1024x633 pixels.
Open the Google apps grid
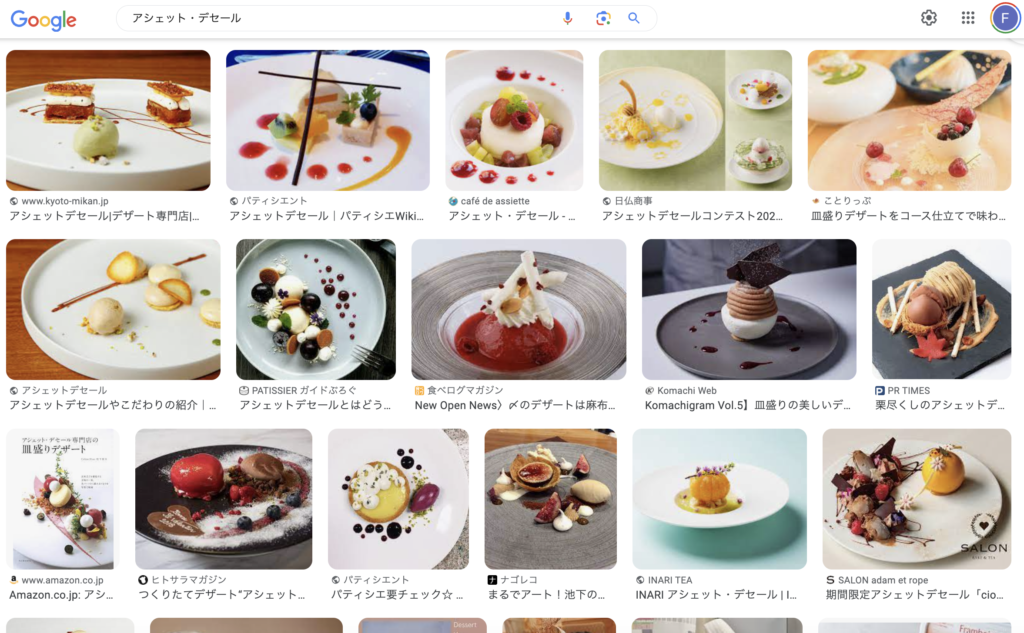tap(967, 18)
